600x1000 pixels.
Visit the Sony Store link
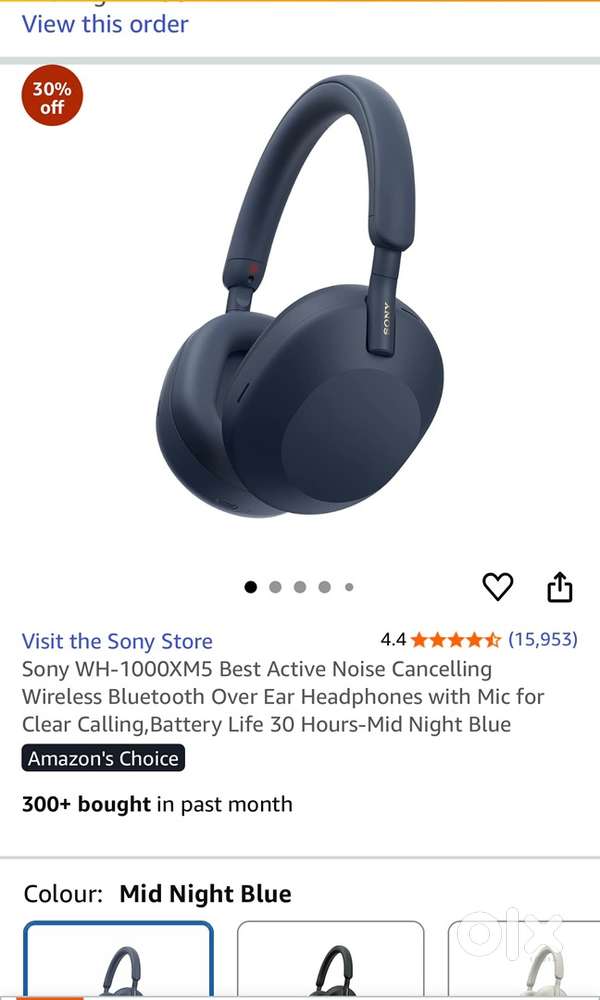pos(117,641)
